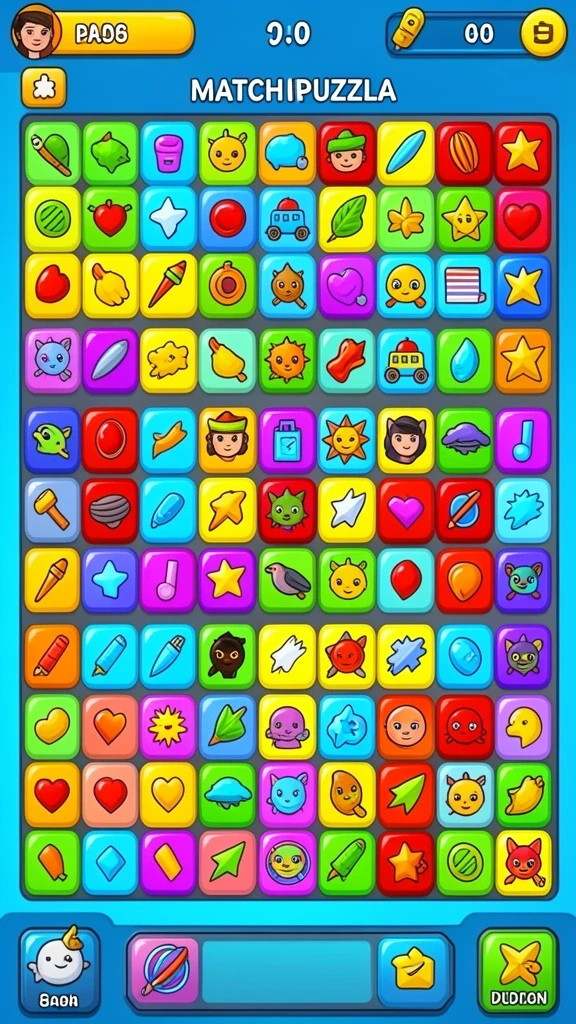The width and height of the screenshot is (576, 1024).
Task: Select the blue shopping bag tile on purple
Action: pyautogui.click(x=287, y=440)
